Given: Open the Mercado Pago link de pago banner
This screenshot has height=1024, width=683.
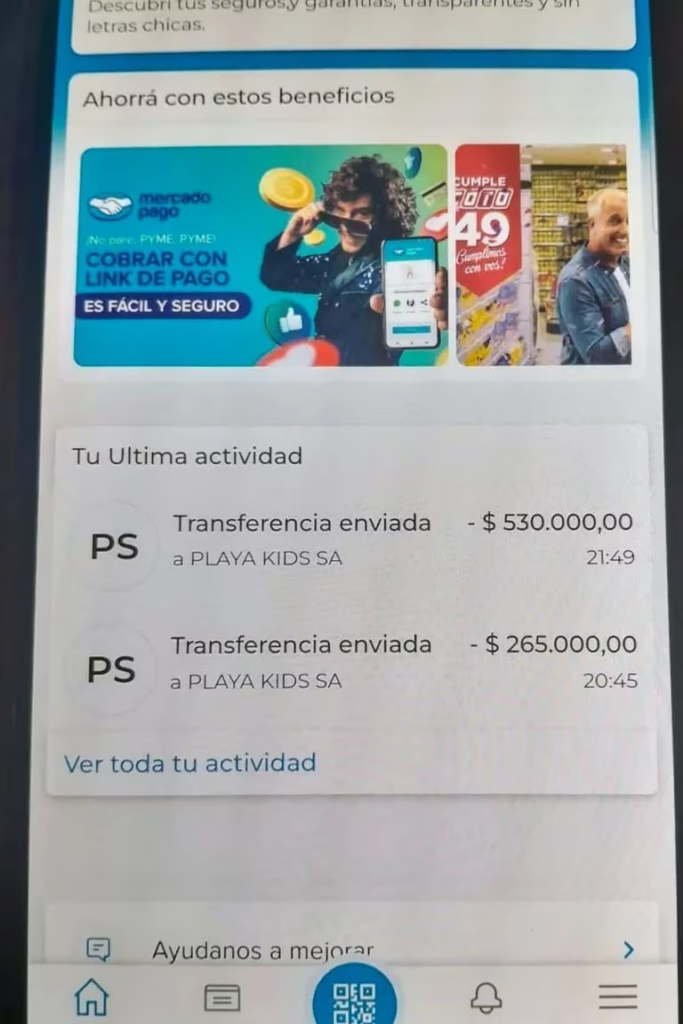Looking at the screenshot, I should 260,256.
